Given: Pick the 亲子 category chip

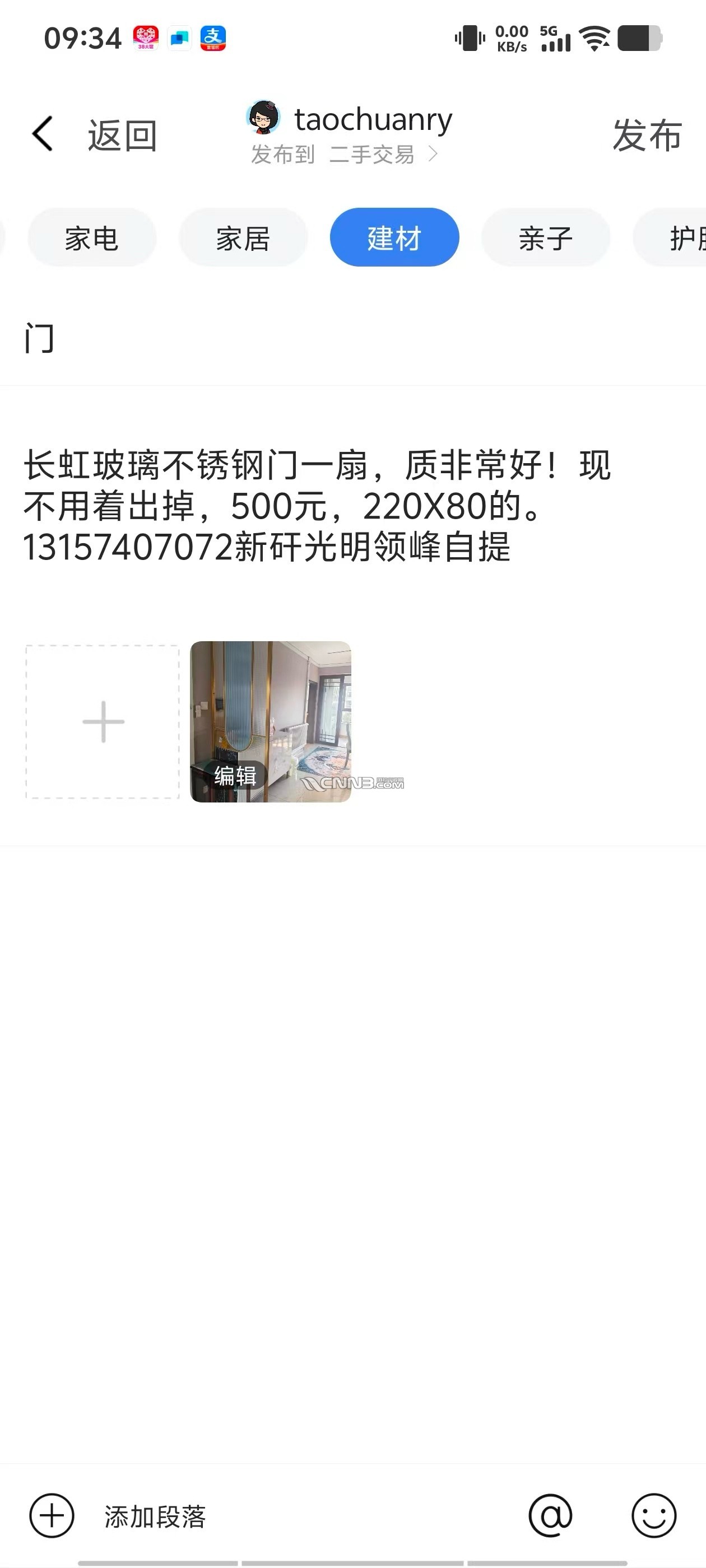Looking at the screenshot, I should pyautogui.click(x=545, y=237).
